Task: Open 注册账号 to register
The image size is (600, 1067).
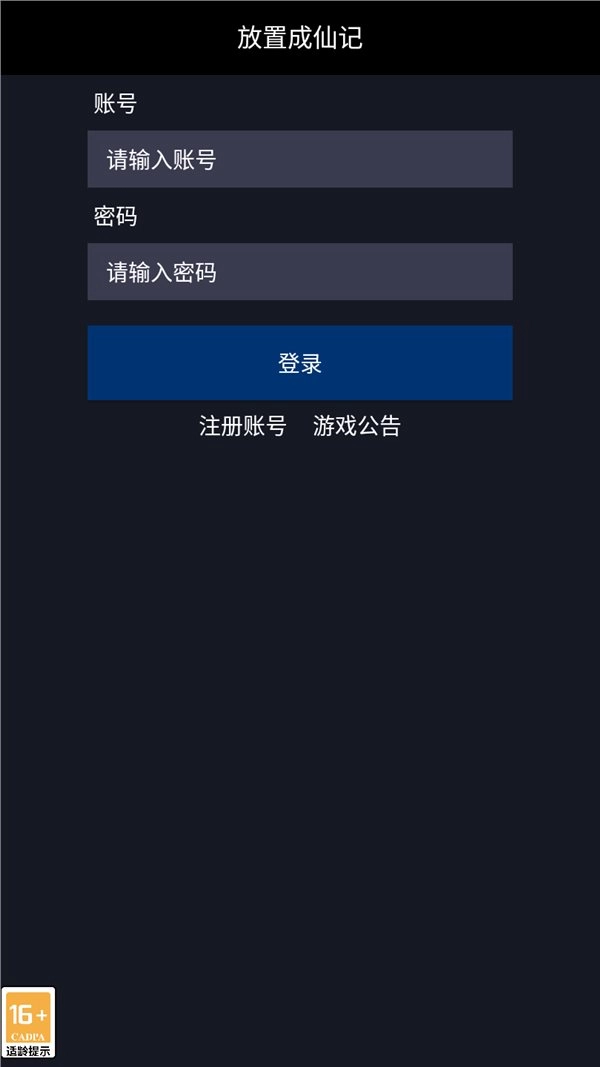Action: point(243,426)
